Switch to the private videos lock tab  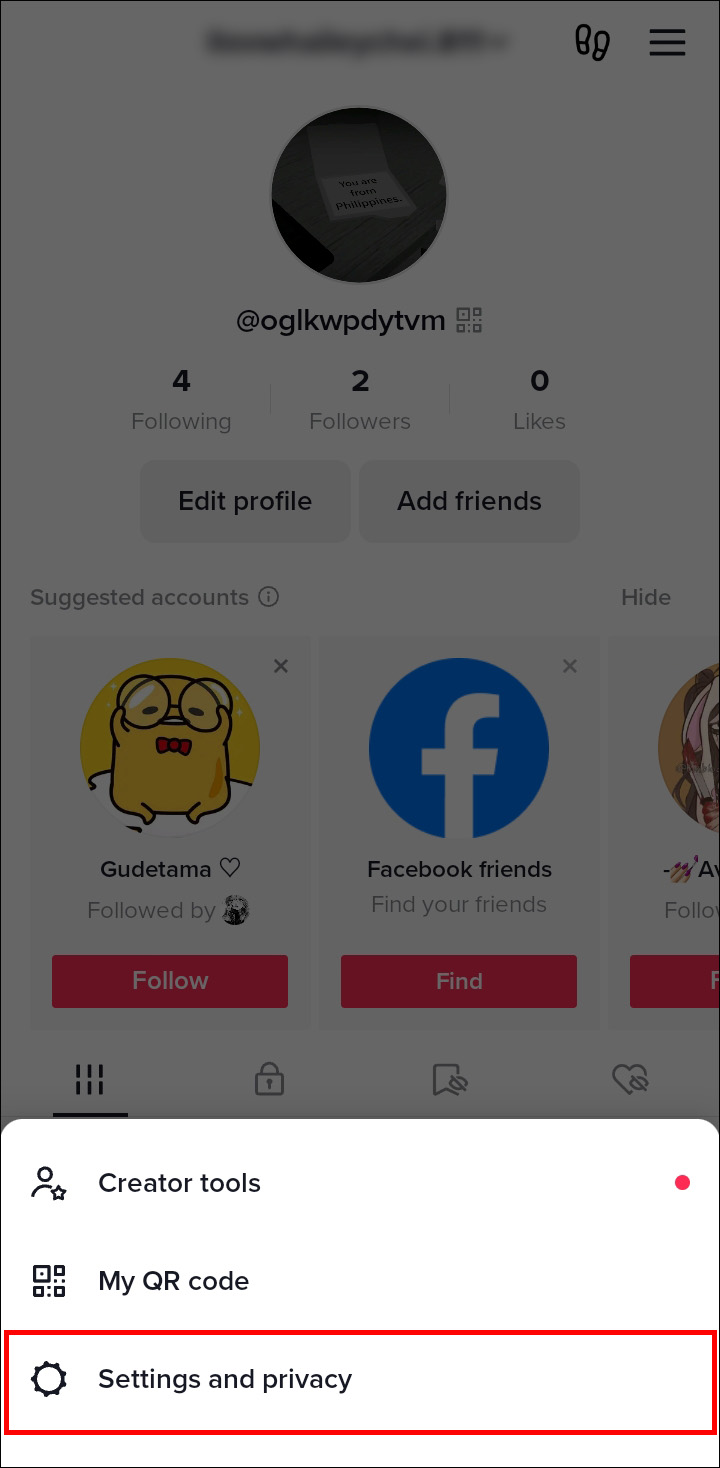269,1079
